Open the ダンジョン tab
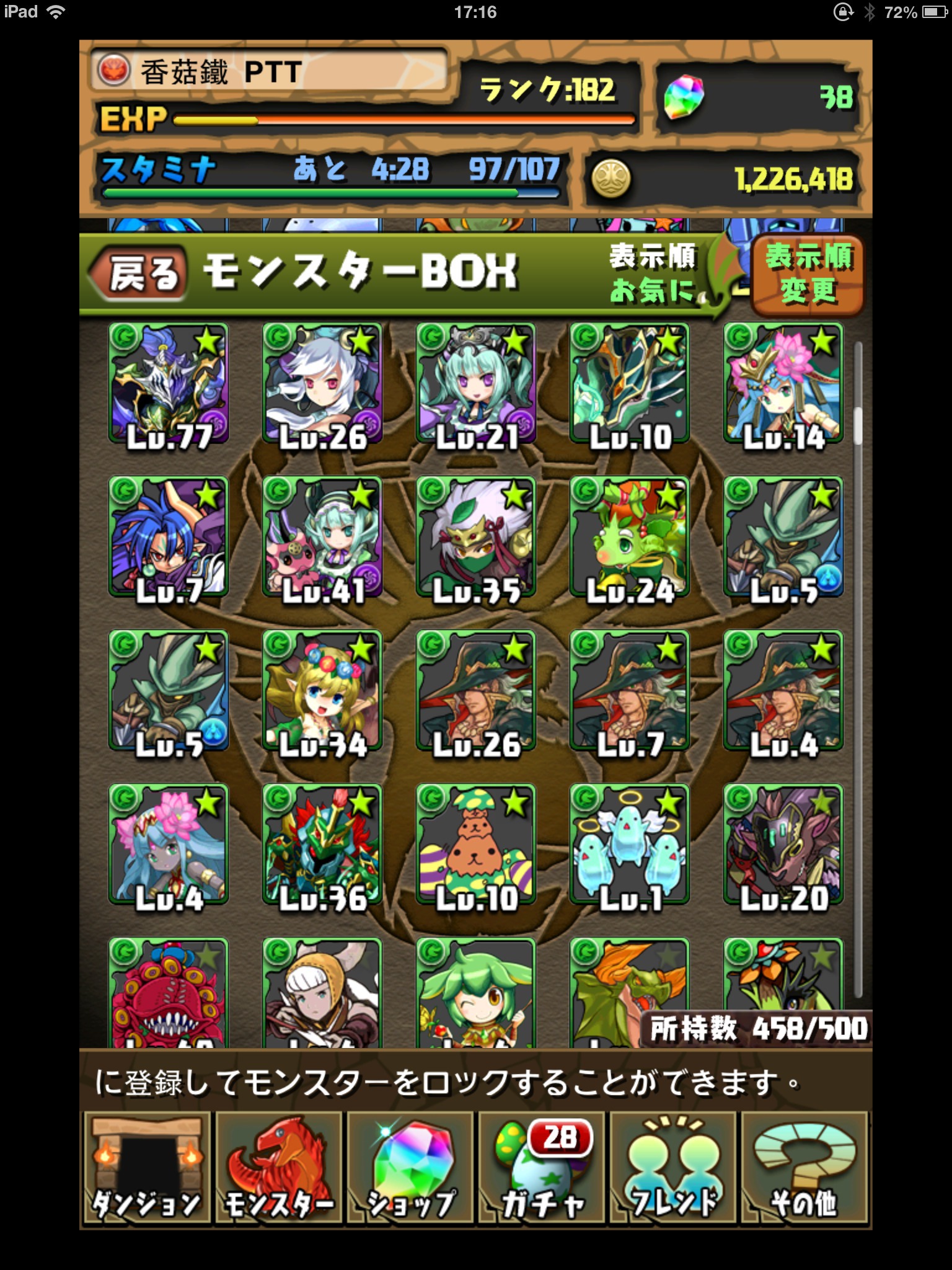 click(x=146, y=1167)
